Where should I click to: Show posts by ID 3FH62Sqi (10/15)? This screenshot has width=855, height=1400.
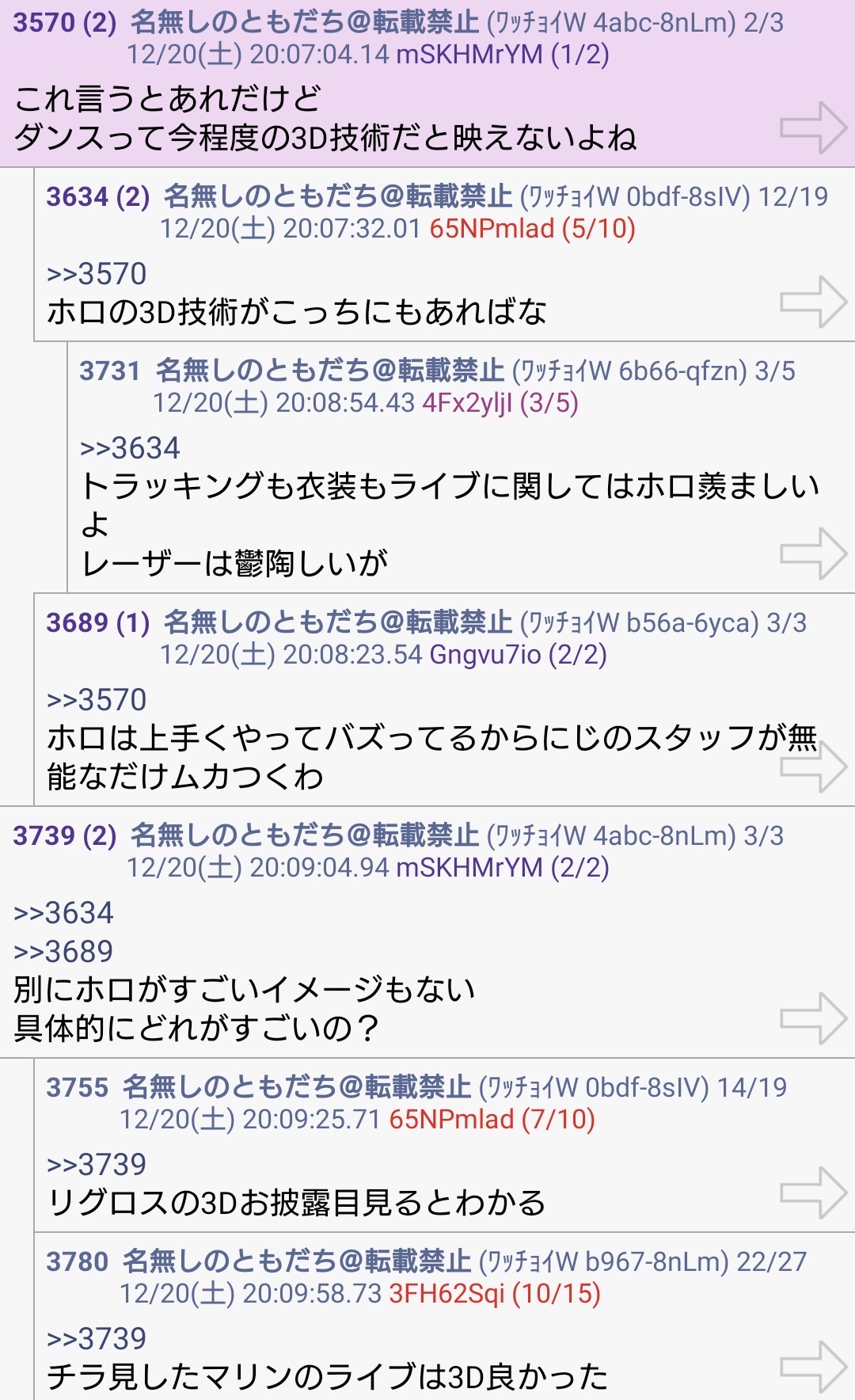tap(494, 1294)
